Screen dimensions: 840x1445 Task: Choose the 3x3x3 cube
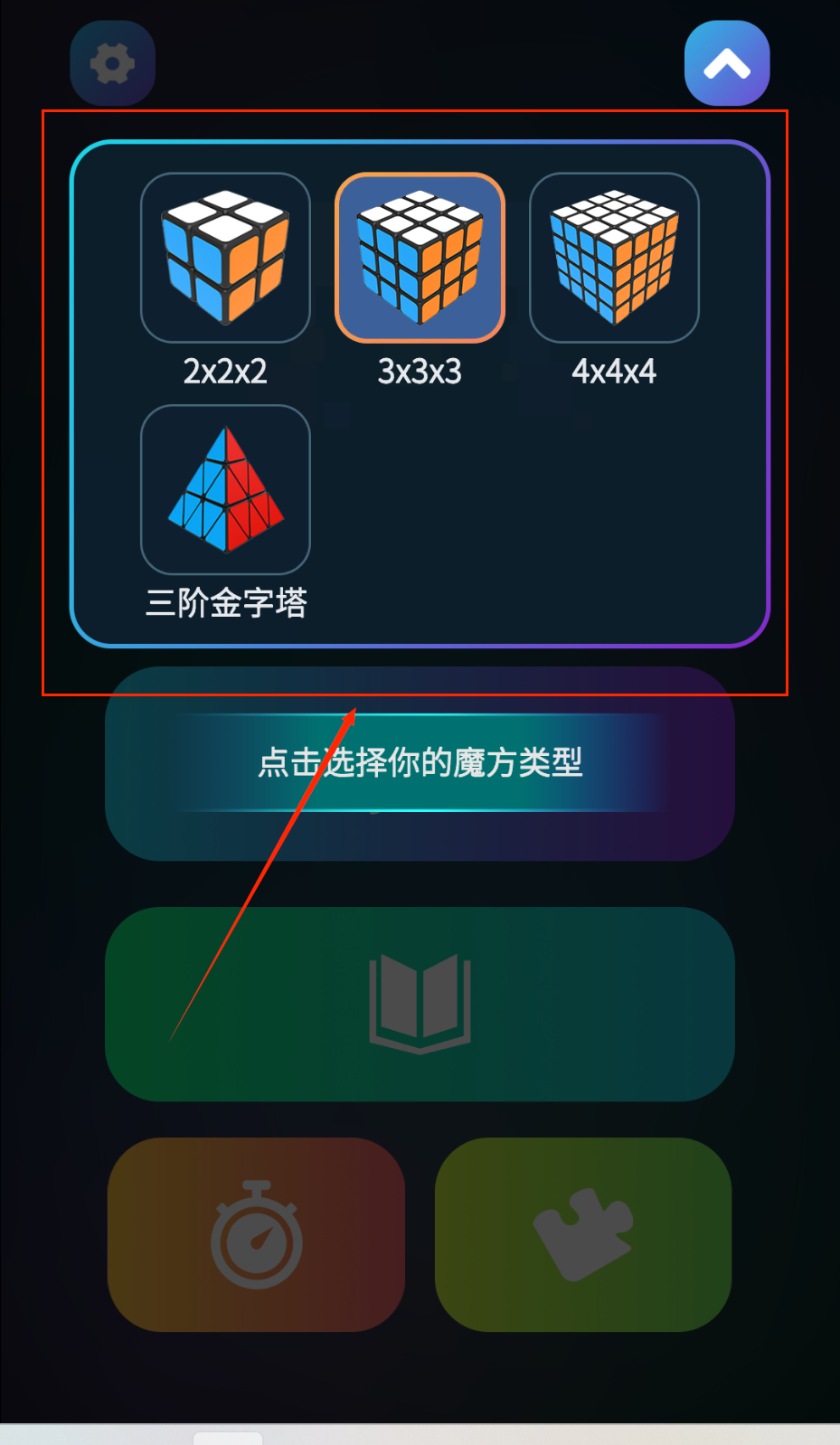tap(420, 258)
